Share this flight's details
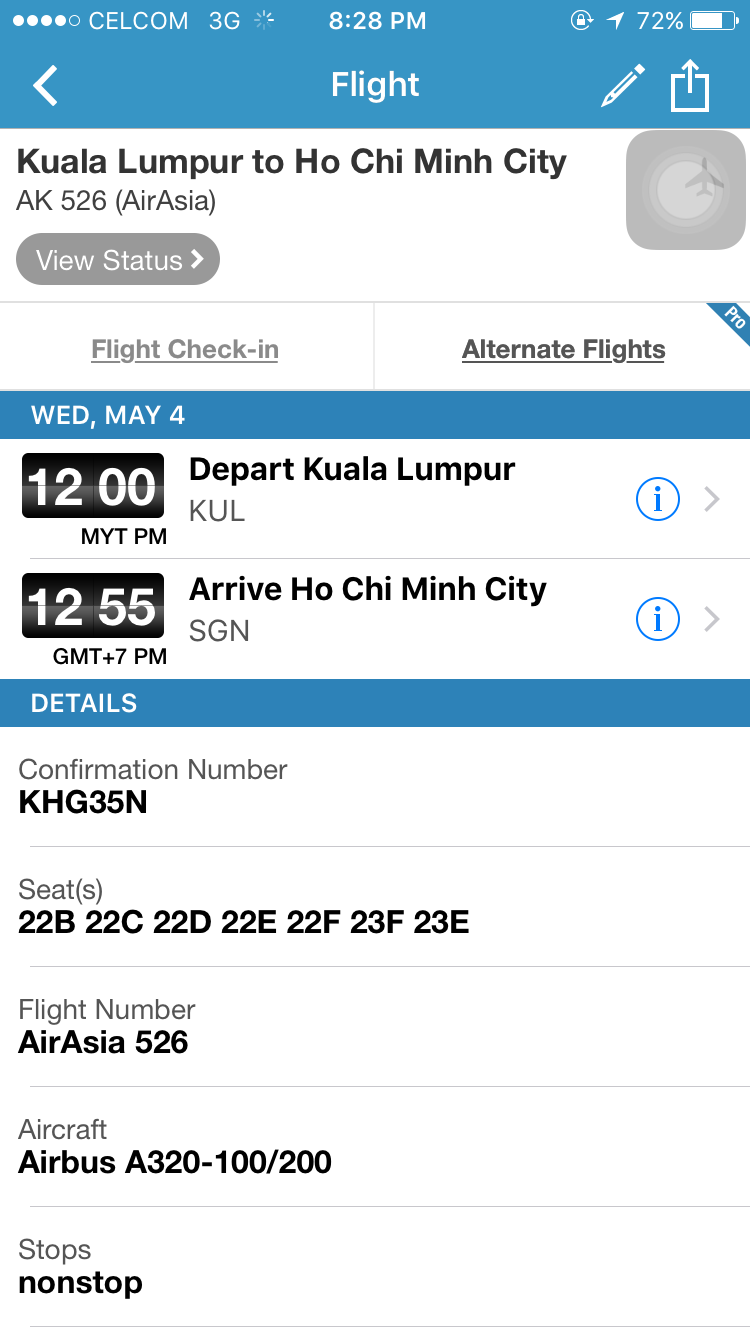This screenshot has width=750, height=1334. [x=690, y=85]
